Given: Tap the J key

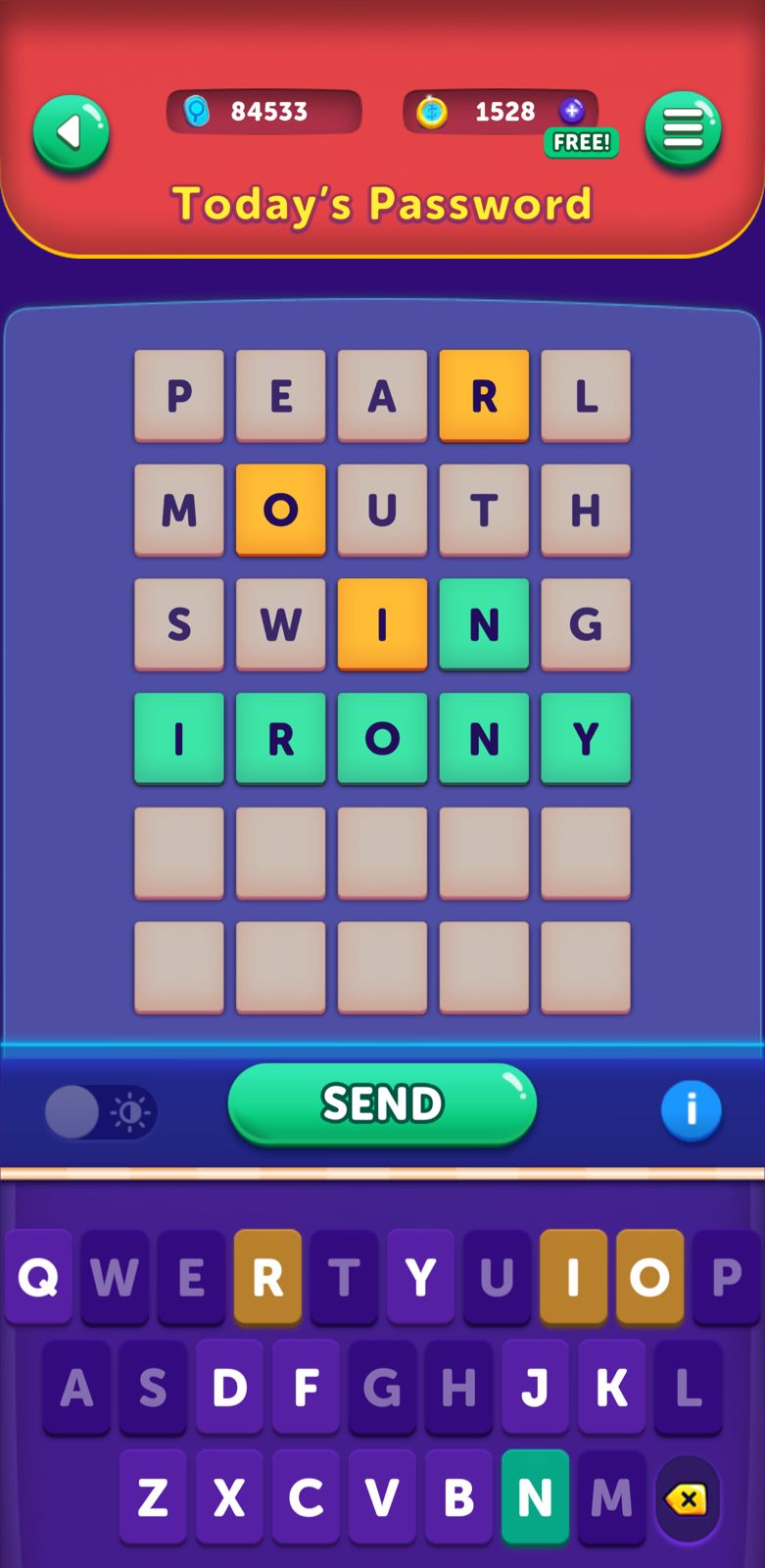Looking at the screenshot, I should [535, 1388].
